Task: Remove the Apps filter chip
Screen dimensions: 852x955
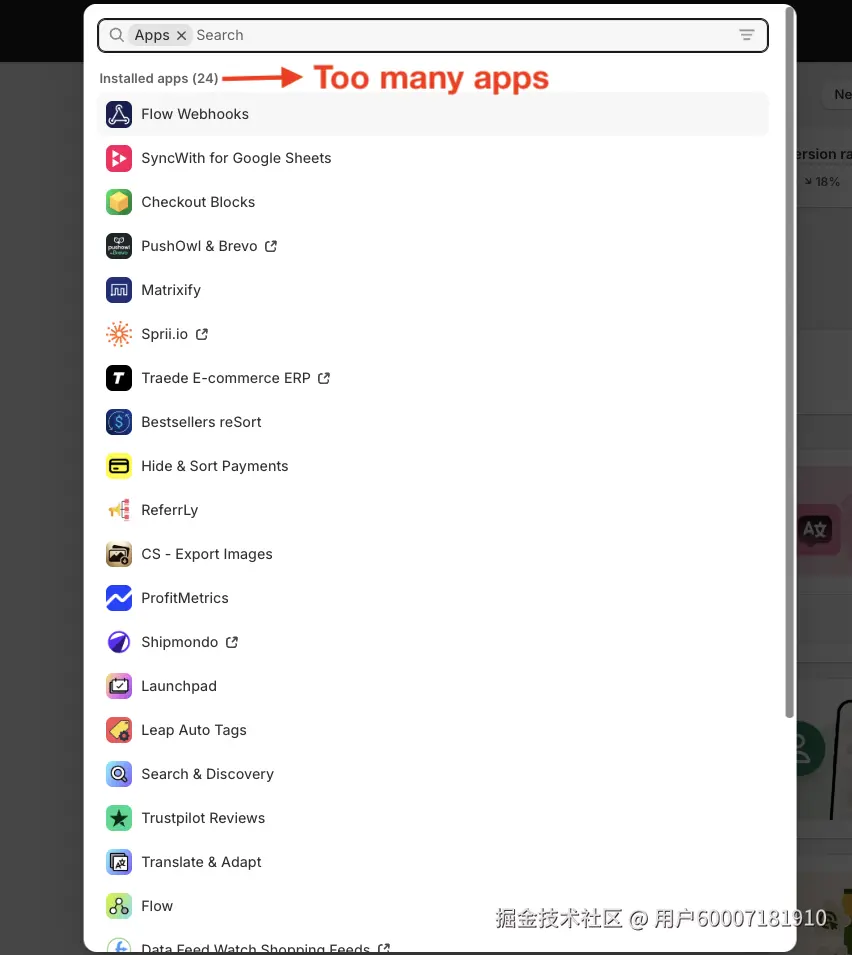Action: pyautogui.click(x=181, y=35)
